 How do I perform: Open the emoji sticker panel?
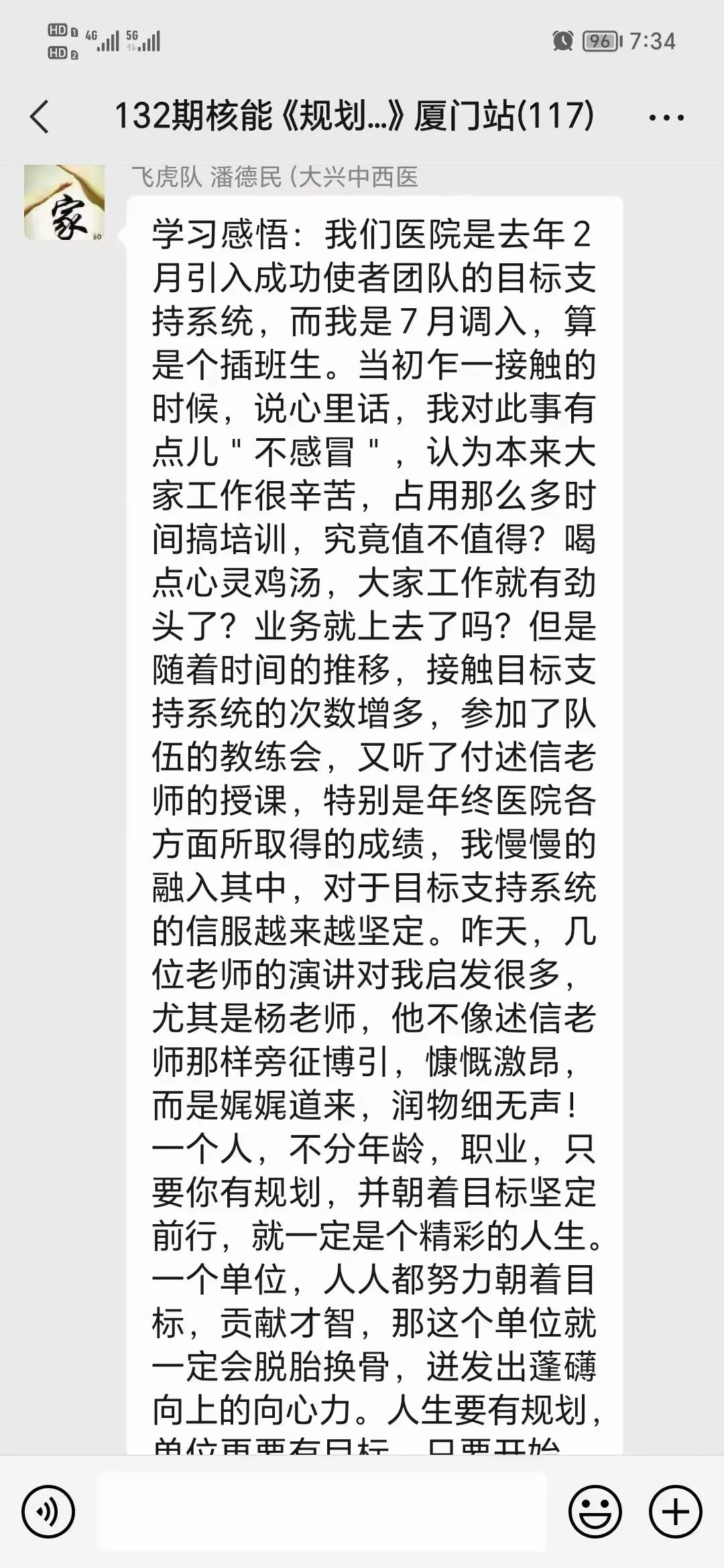[595, 1511]
